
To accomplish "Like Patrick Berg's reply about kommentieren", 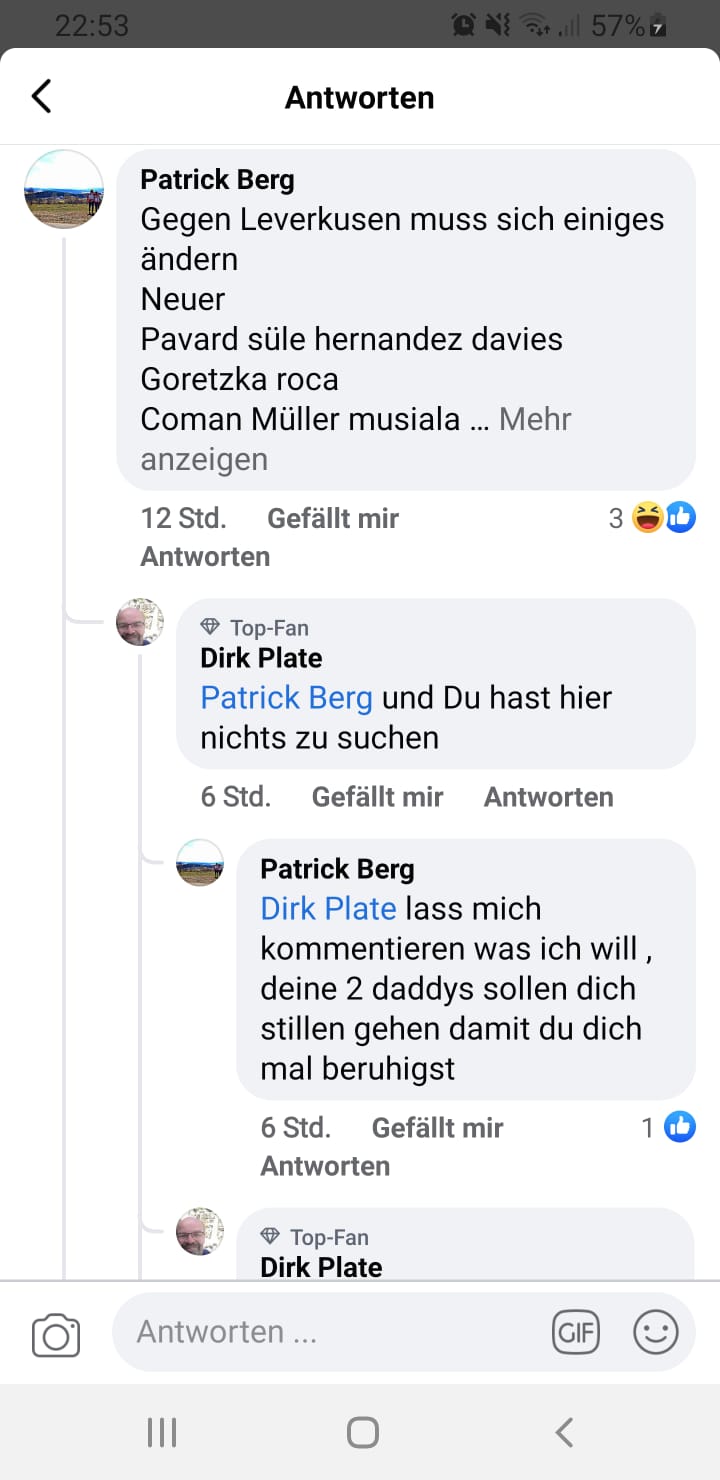I will (437, 1128).
